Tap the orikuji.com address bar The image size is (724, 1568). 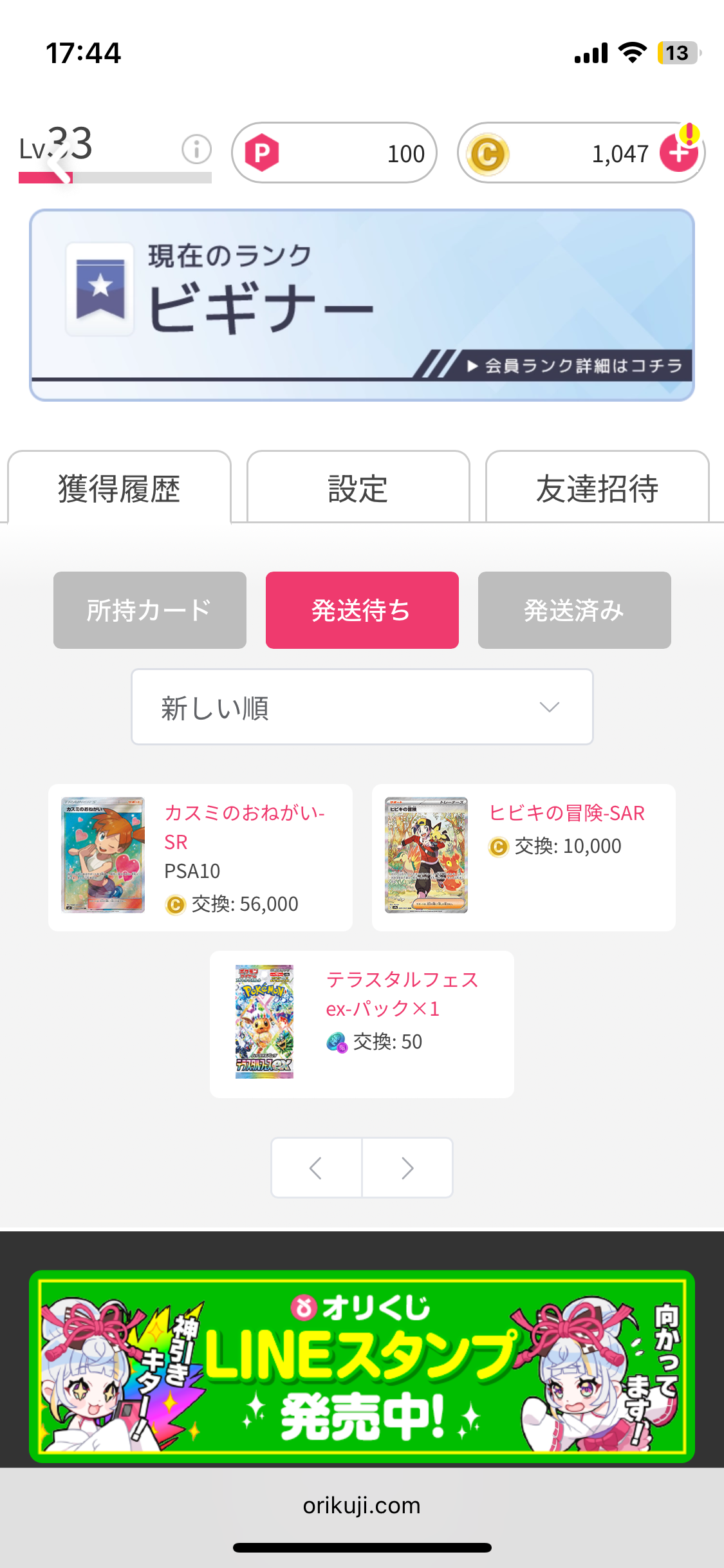362,1505
